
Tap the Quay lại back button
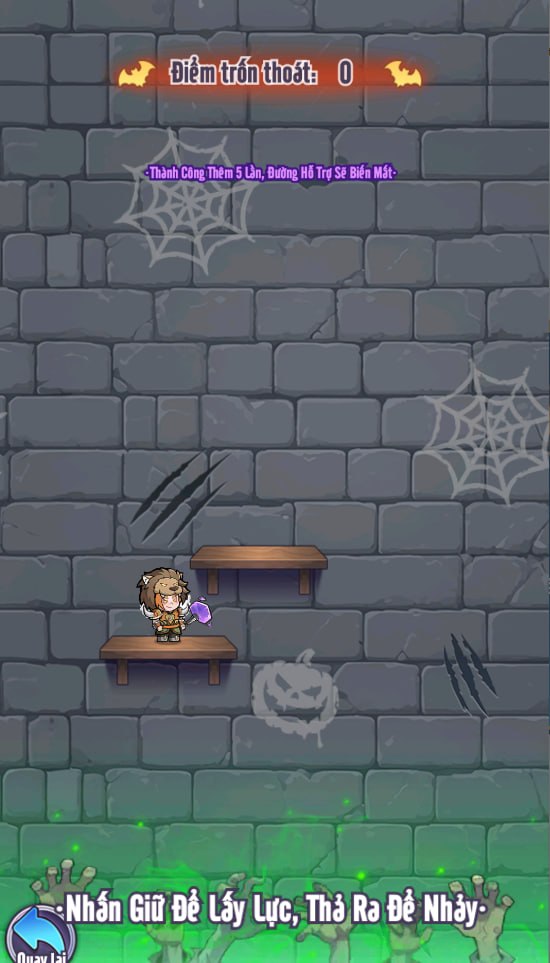click(41, 936)
